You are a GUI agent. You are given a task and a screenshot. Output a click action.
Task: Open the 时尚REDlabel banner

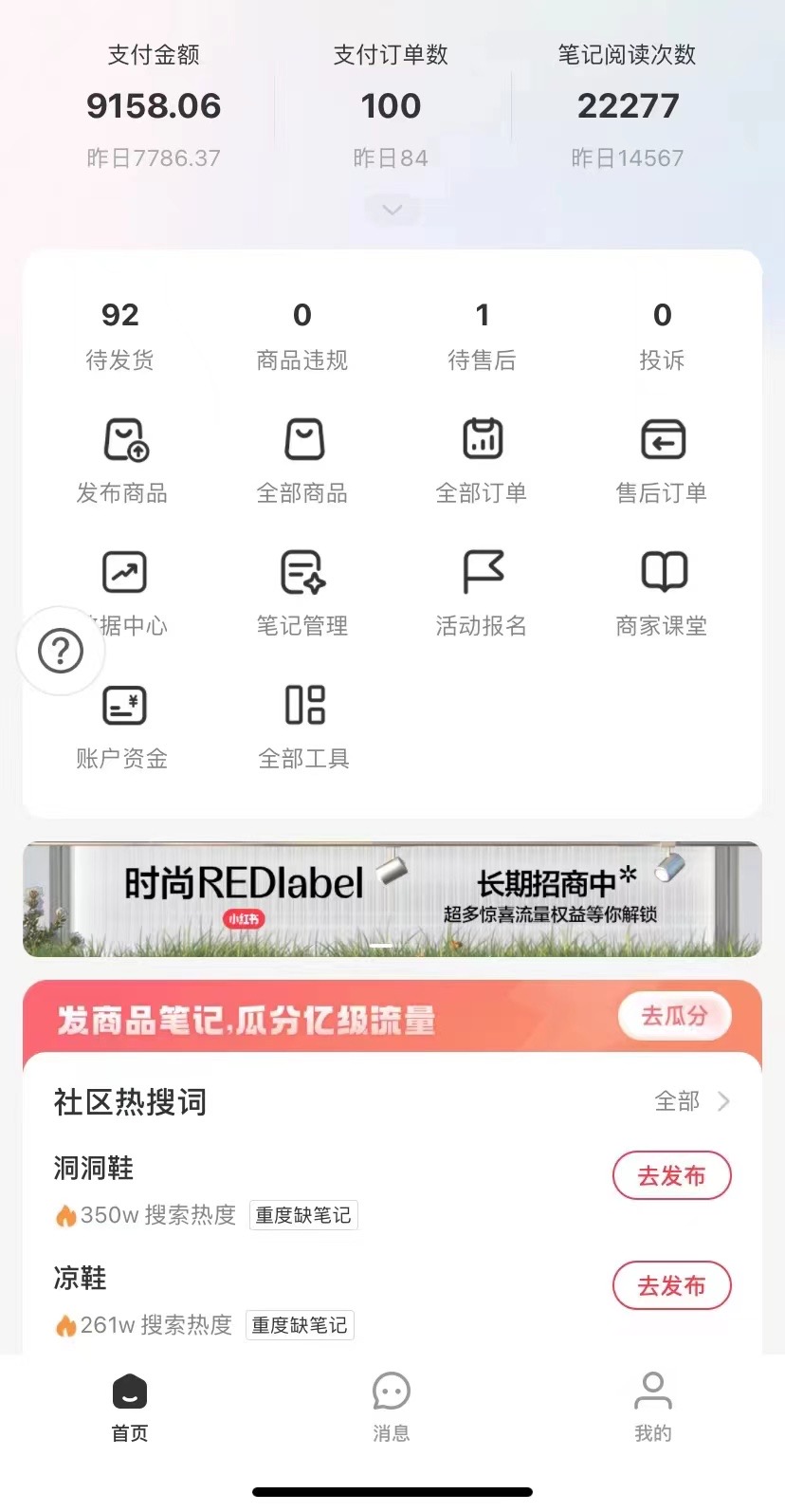point(392,898)
